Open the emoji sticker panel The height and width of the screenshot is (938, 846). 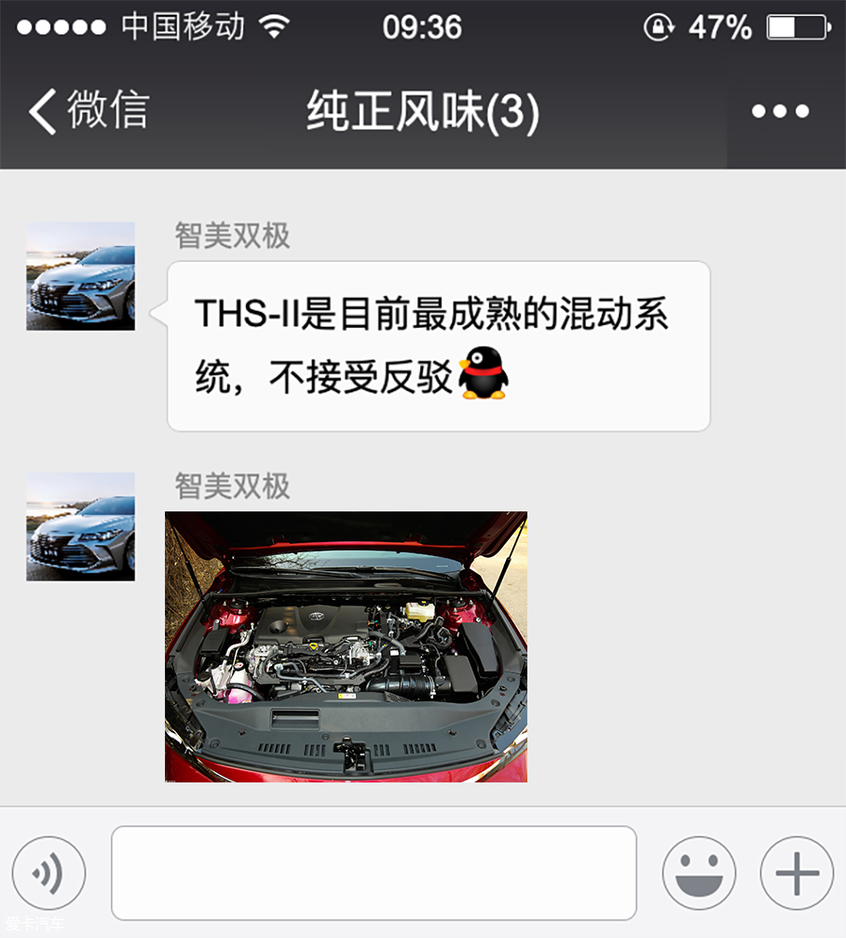click(x=699, y=873)
